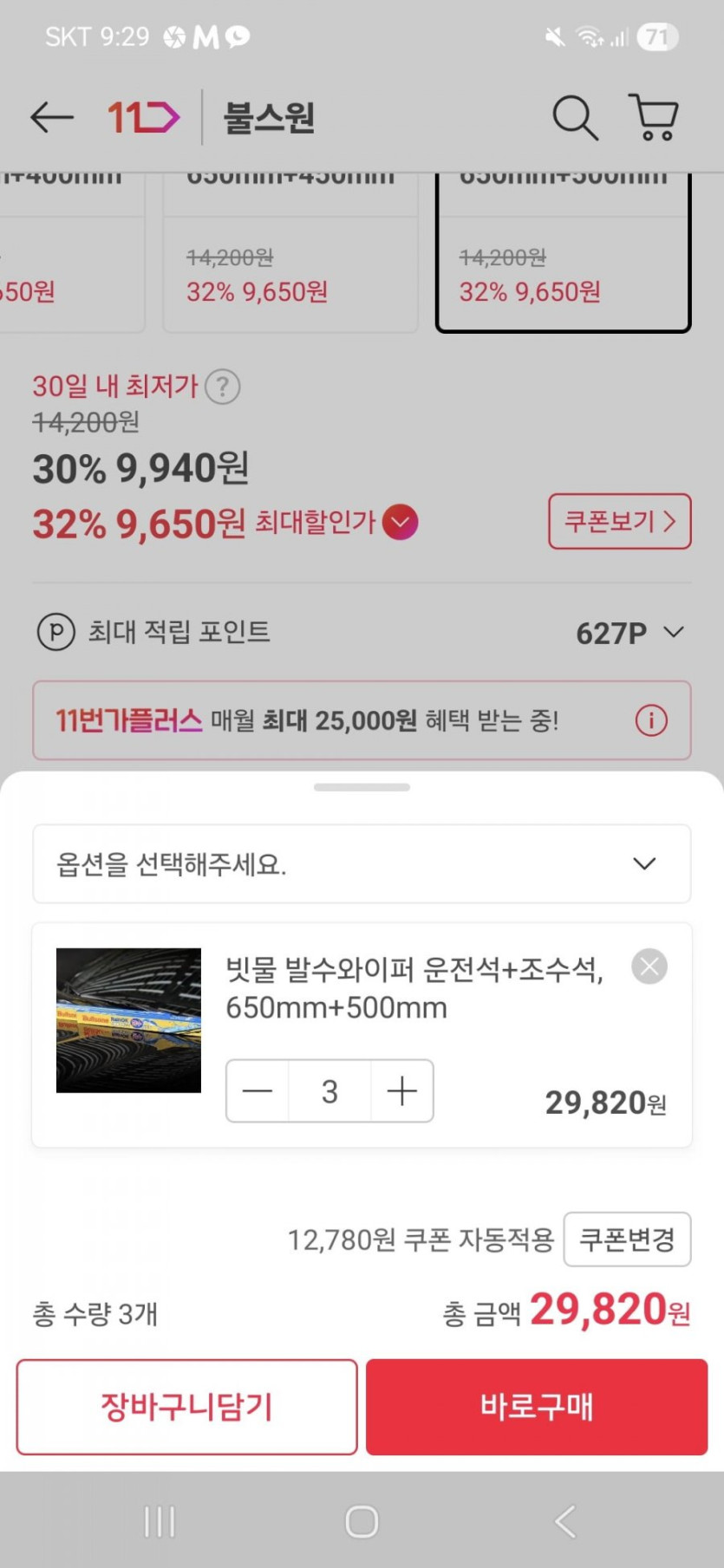Screen dimensions: 724x1568
Task: Add to cart with 장바구니담기
Action: 186,1407
